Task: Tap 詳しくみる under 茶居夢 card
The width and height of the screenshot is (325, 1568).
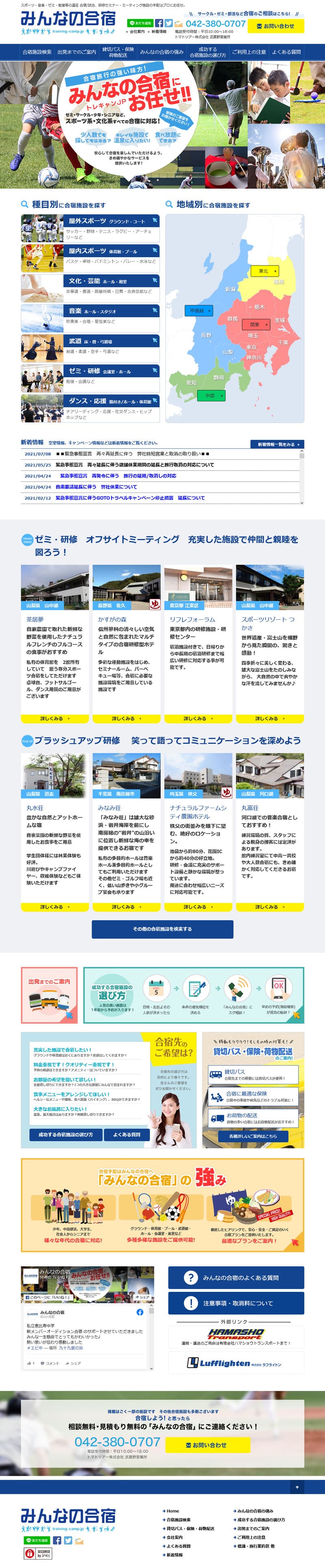Action: [x=55, y=719]
